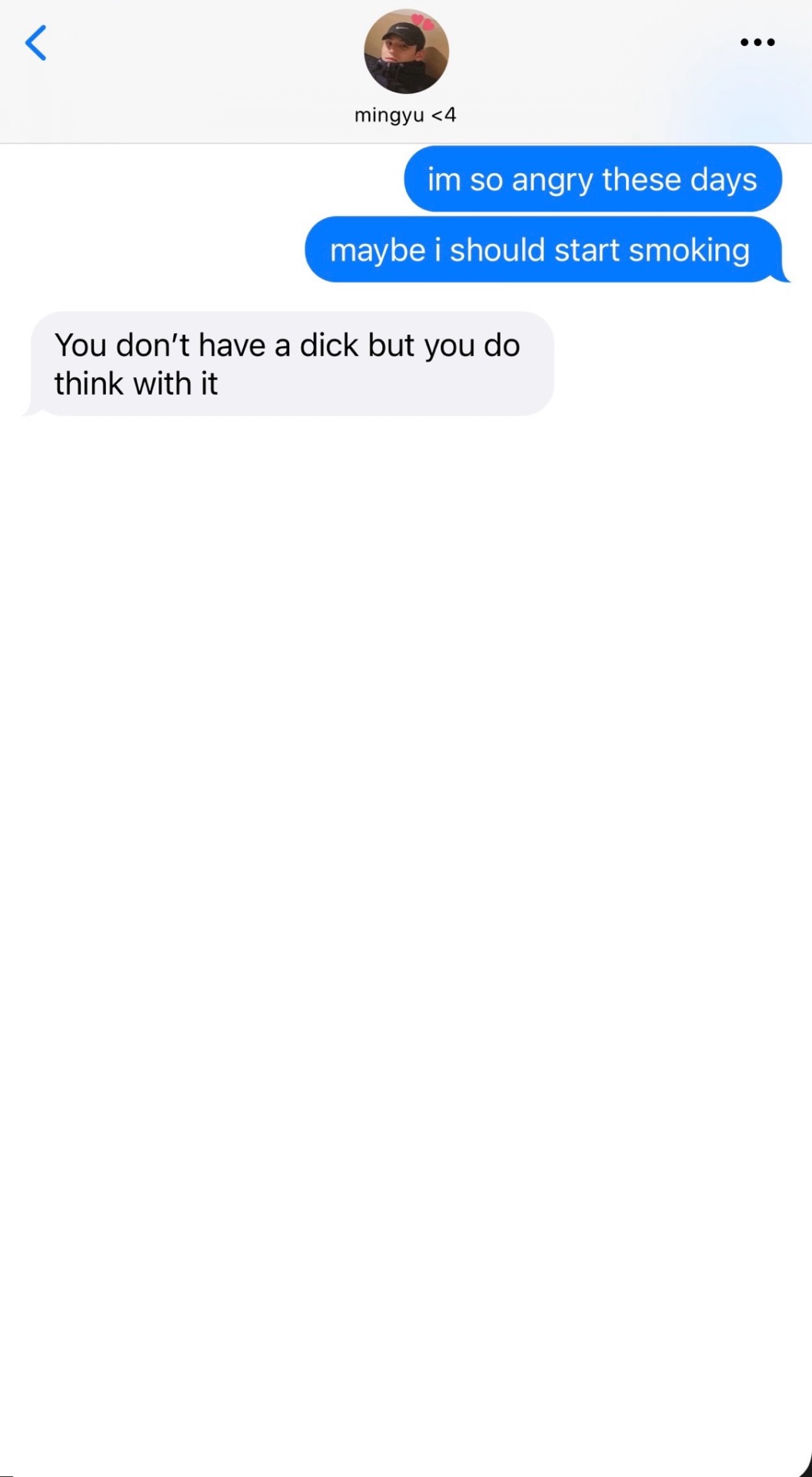This screenshot has height=1477, width=812.
Task: Open the three-dot overflow menu
Action: point(757,42)
